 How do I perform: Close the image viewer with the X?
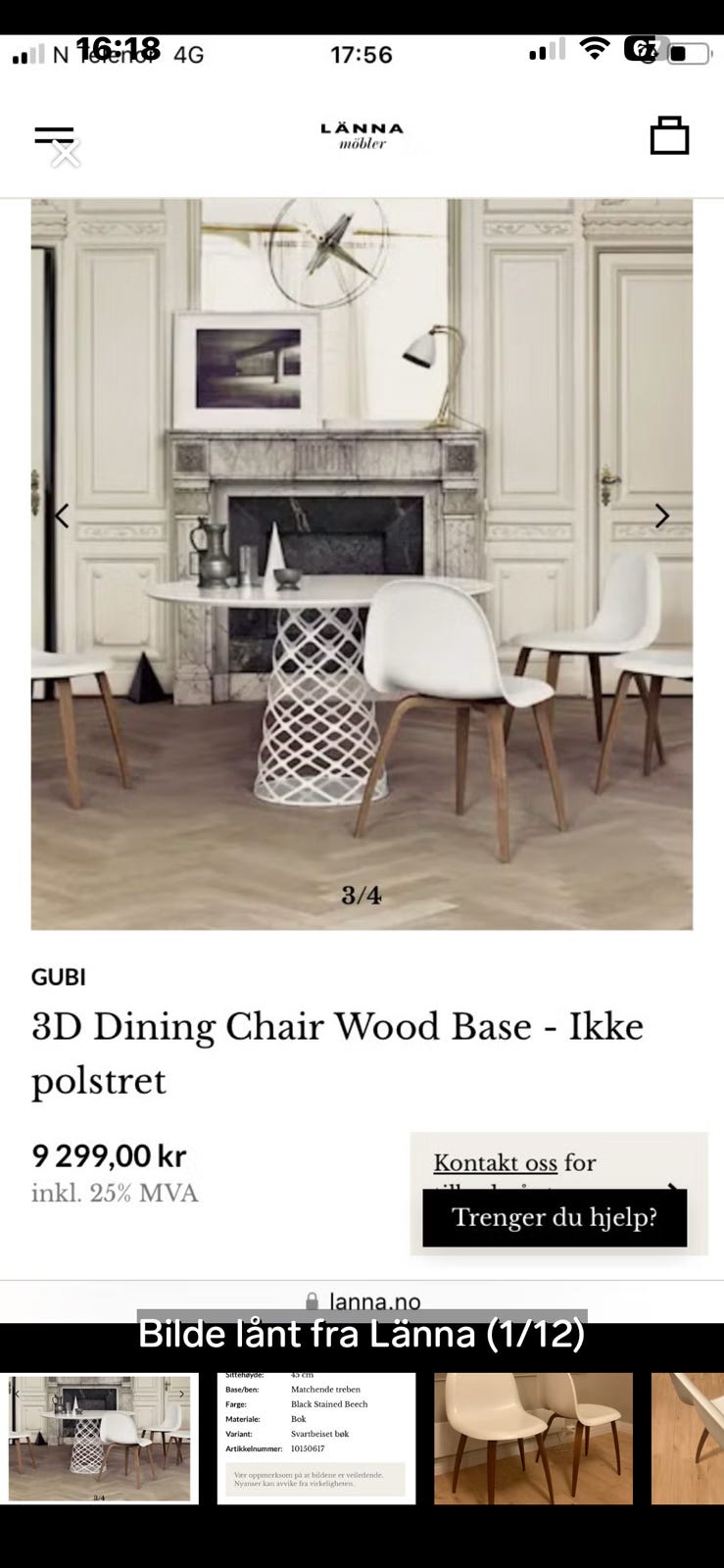[x=66, y=154]
